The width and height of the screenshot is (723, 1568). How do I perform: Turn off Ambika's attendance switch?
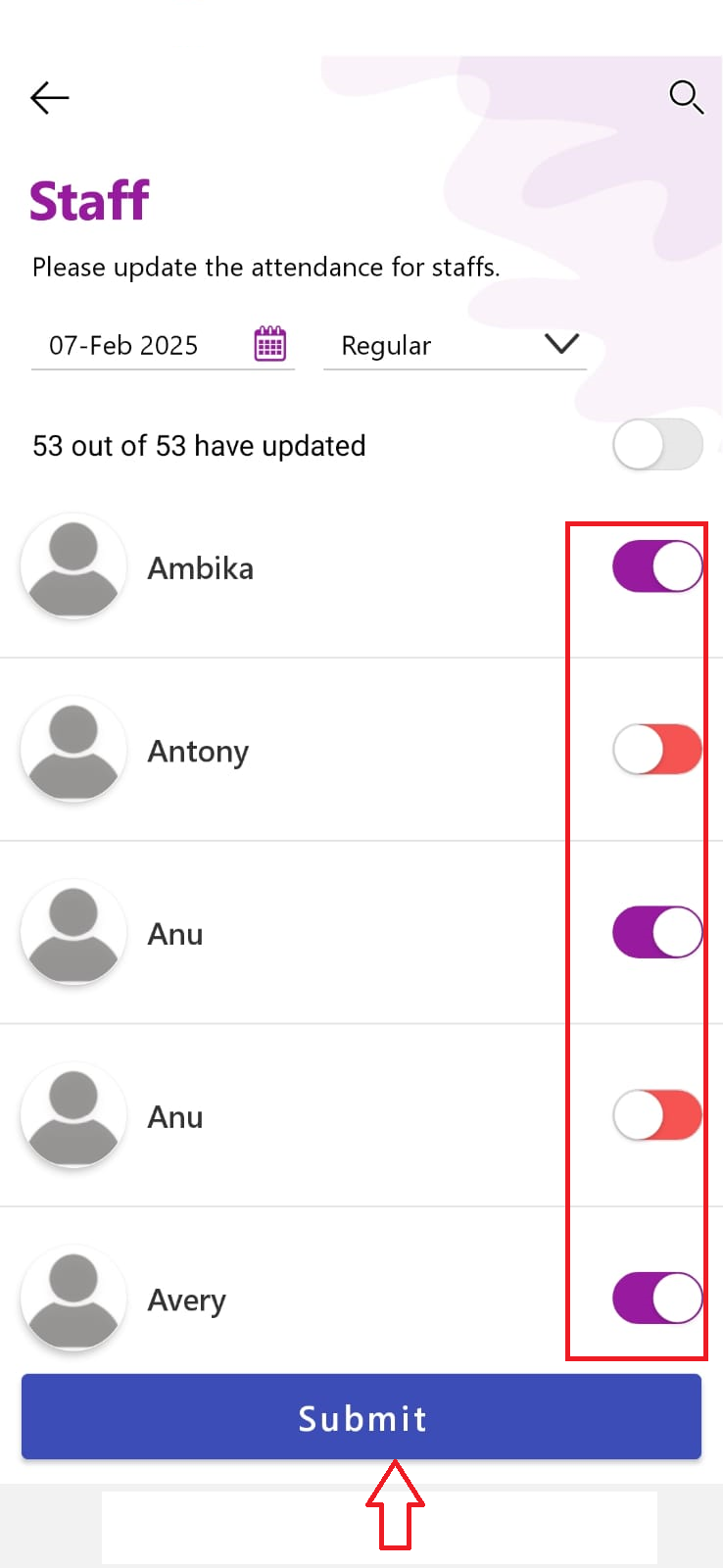pyautogui.click(x=657, y=566)
